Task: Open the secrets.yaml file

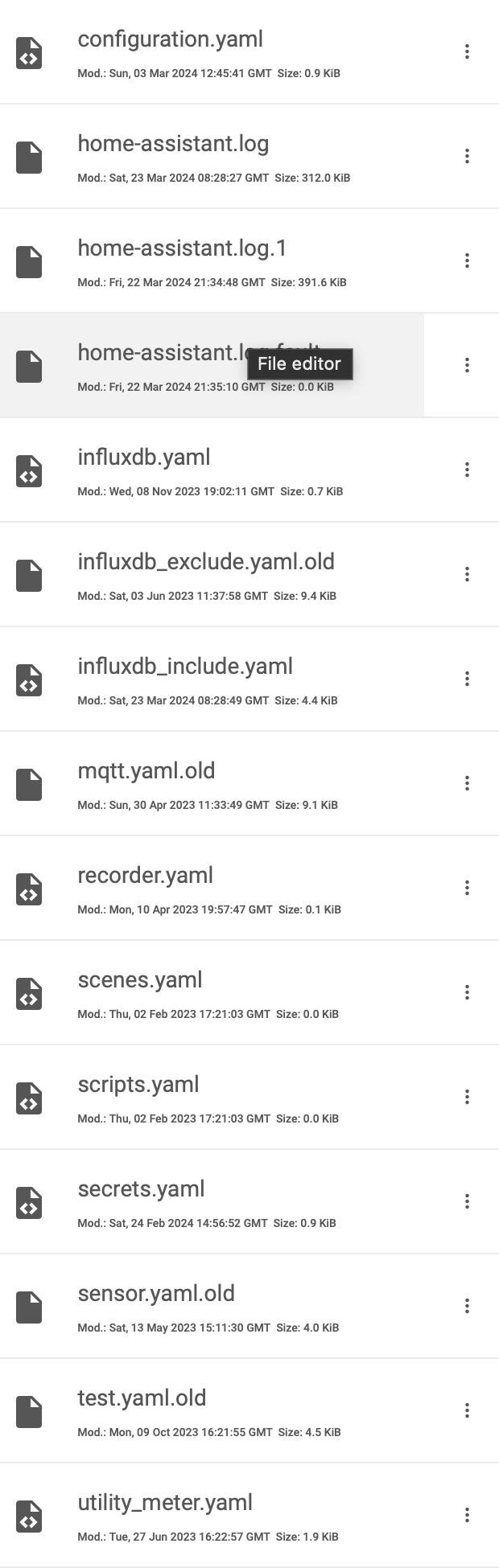Action: [142, 1190]
